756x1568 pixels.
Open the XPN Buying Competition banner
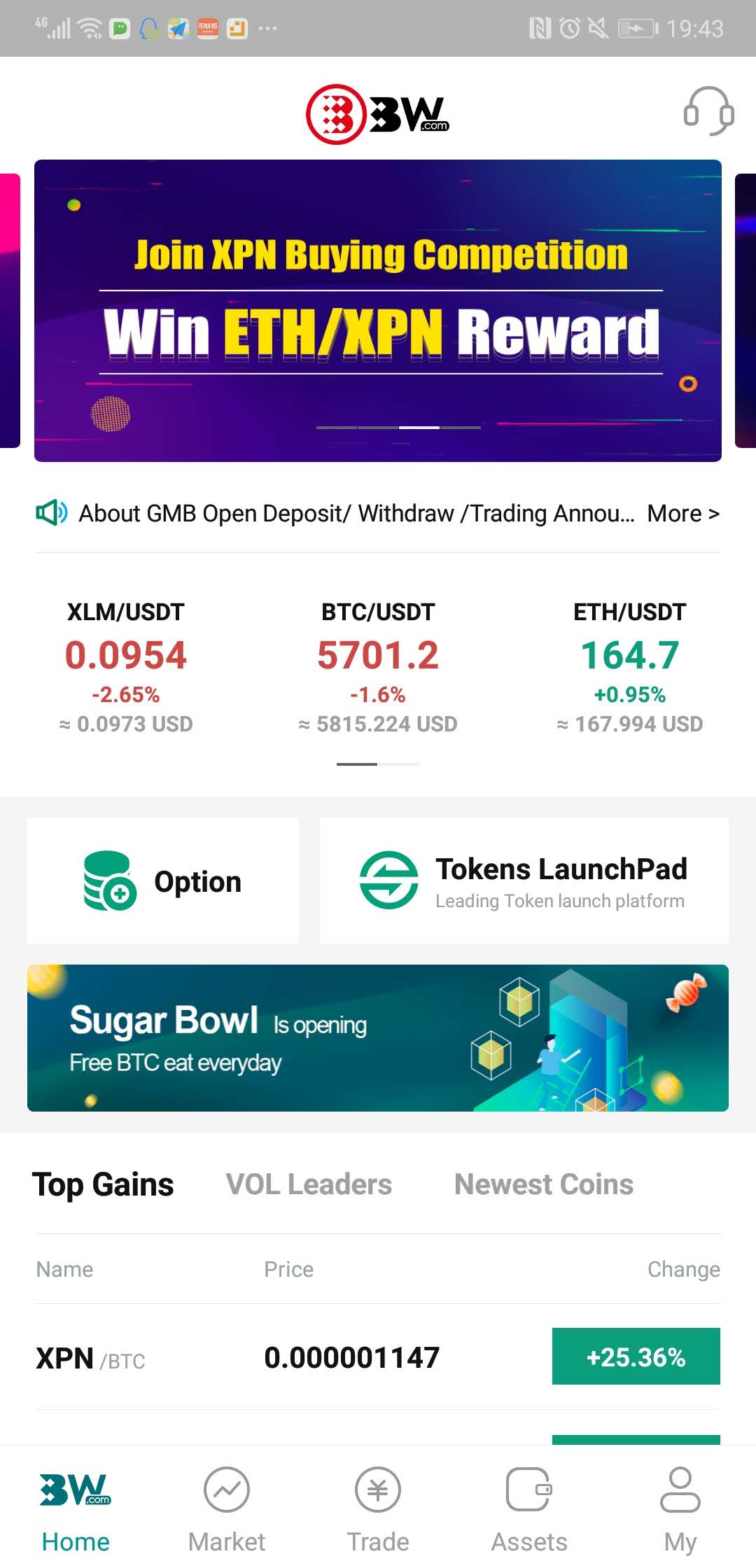click(378, 310)
